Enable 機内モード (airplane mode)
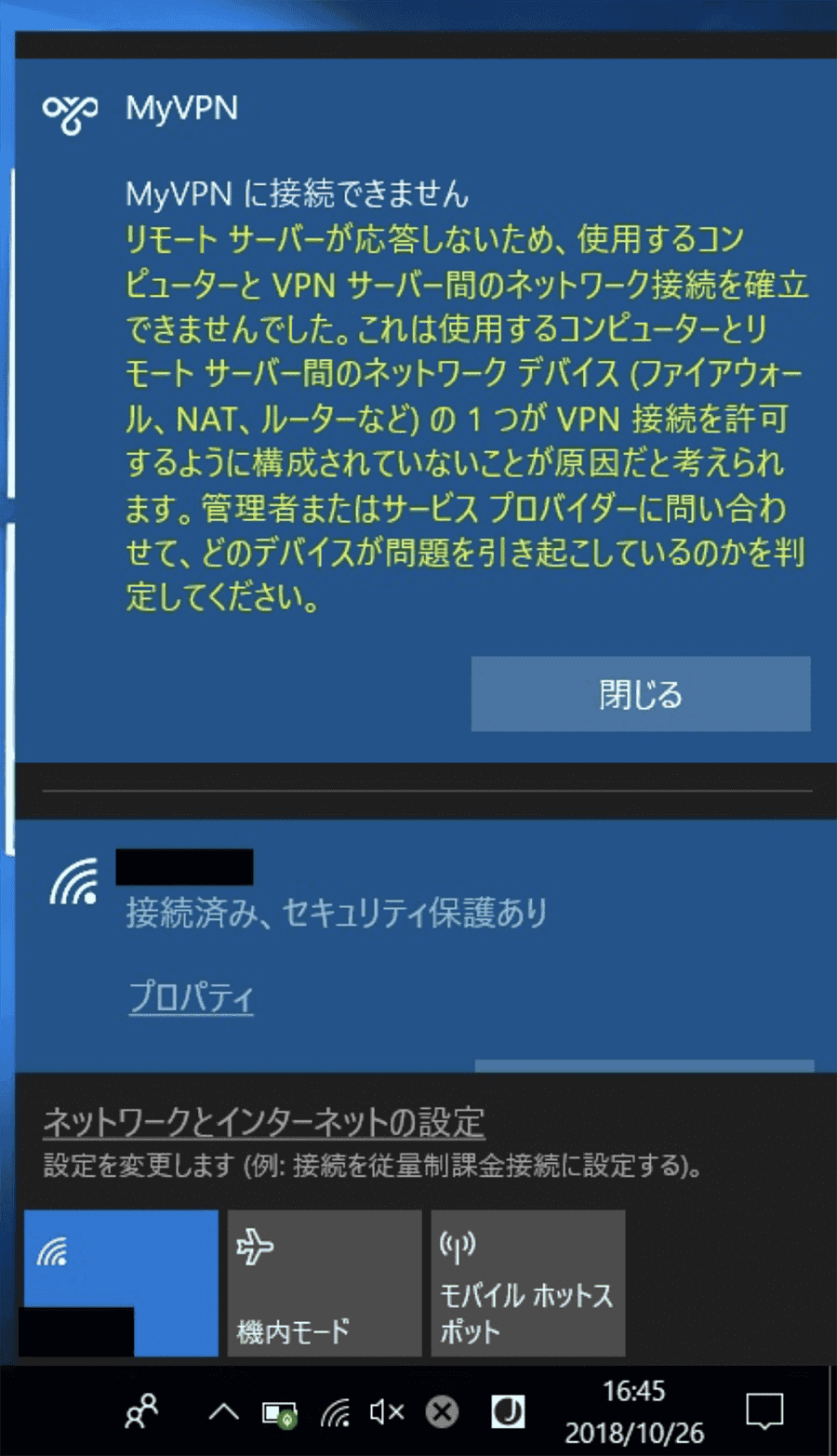 (x=324, y=1282)
